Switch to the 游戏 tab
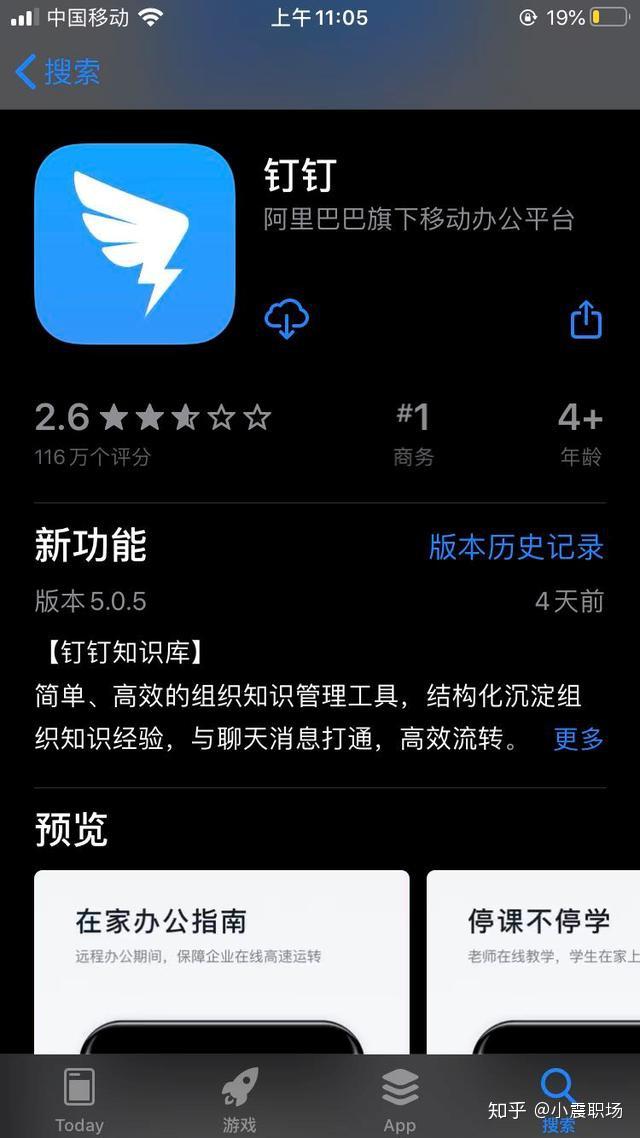The height and width of the screenshot is (1138, 640). (239, 1098)
